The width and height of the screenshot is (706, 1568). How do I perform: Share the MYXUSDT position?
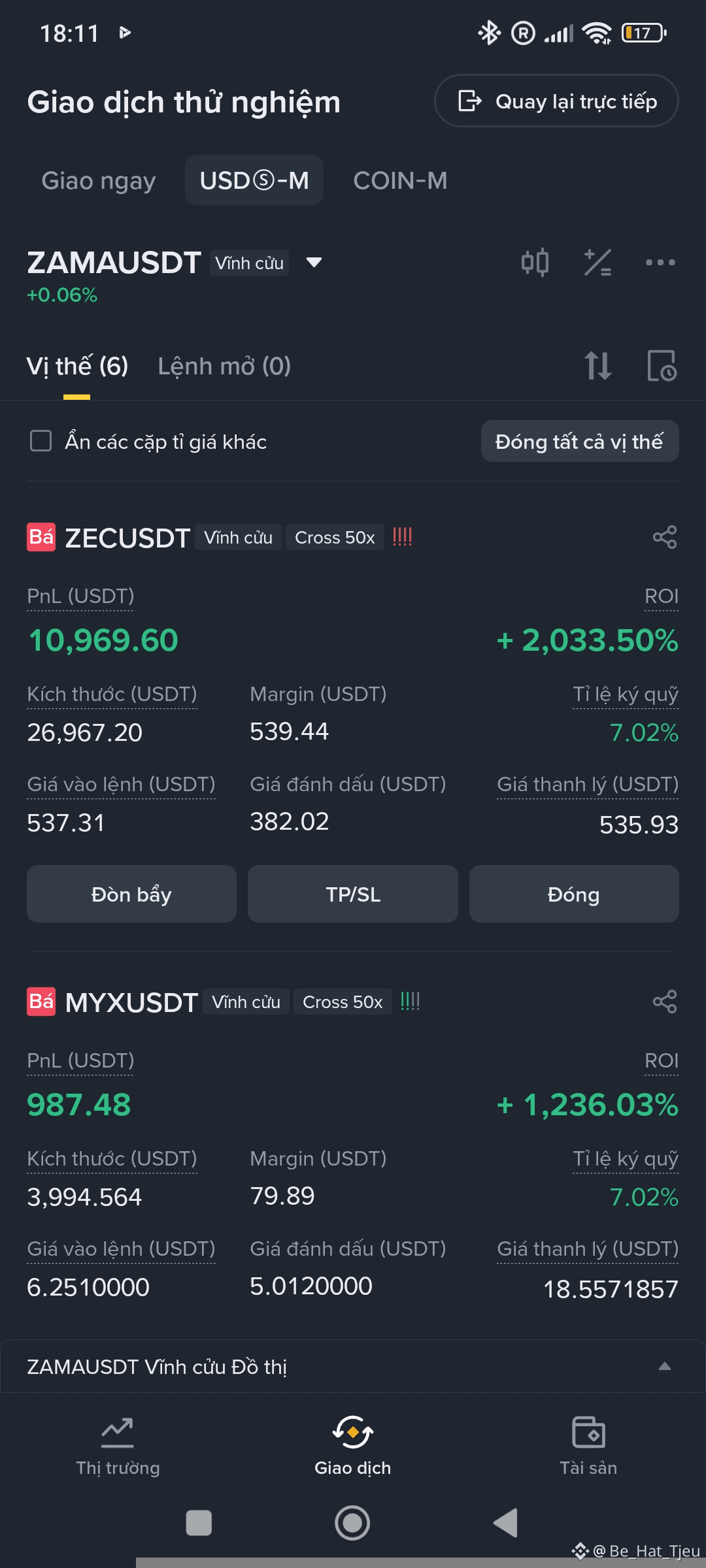(x=665, y=1002)
